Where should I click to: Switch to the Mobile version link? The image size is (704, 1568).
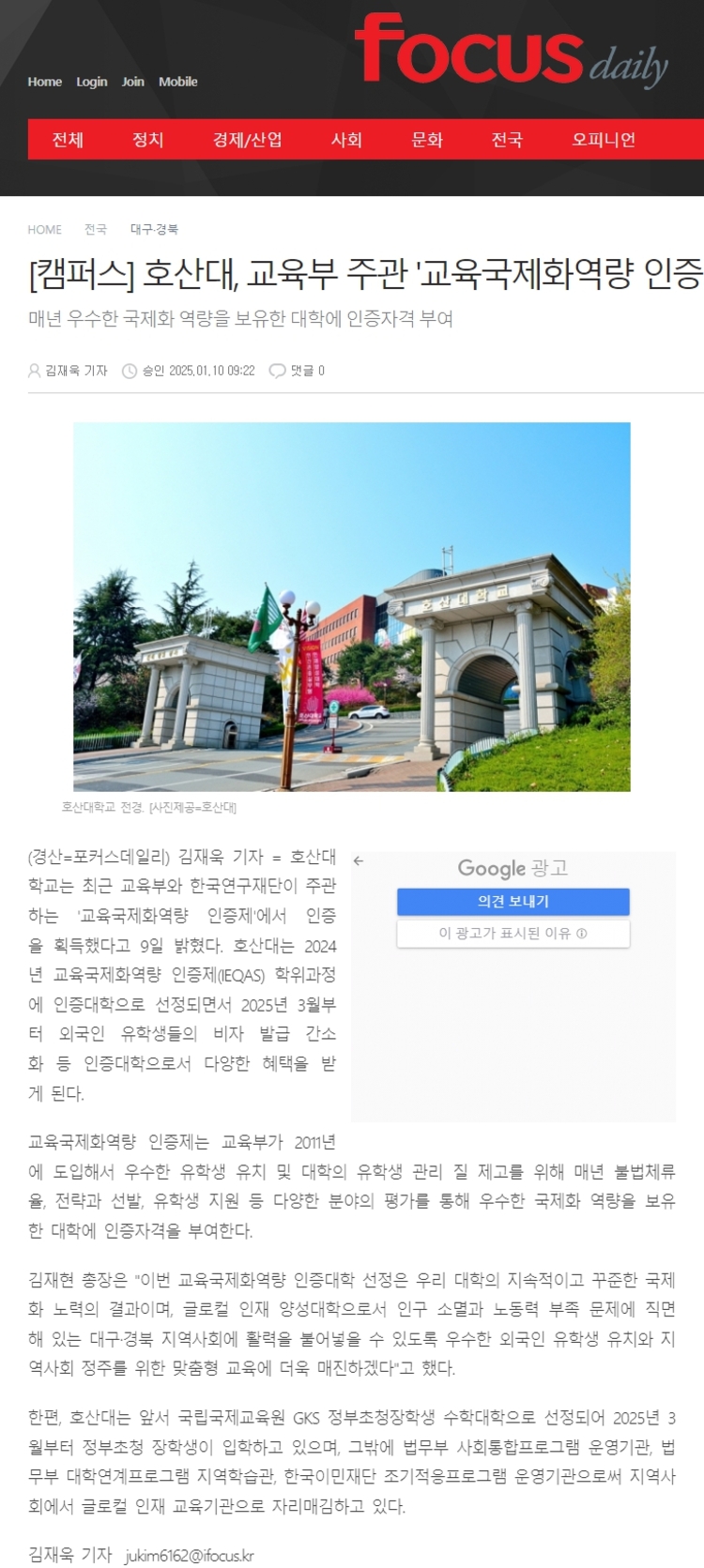(177, 82)
